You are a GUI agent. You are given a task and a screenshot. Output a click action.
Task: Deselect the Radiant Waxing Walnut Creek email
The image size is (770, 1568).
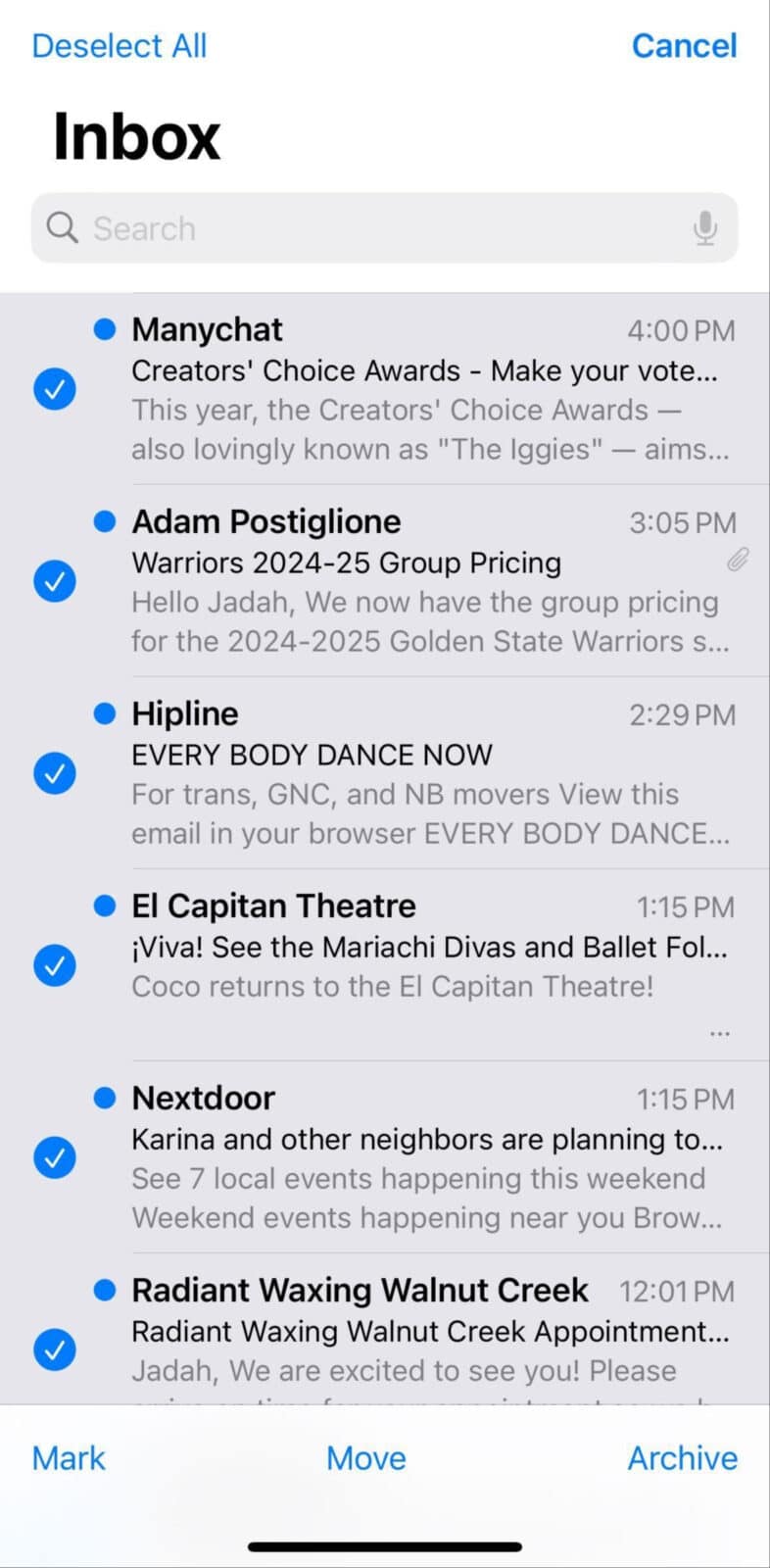(55, 1349)
